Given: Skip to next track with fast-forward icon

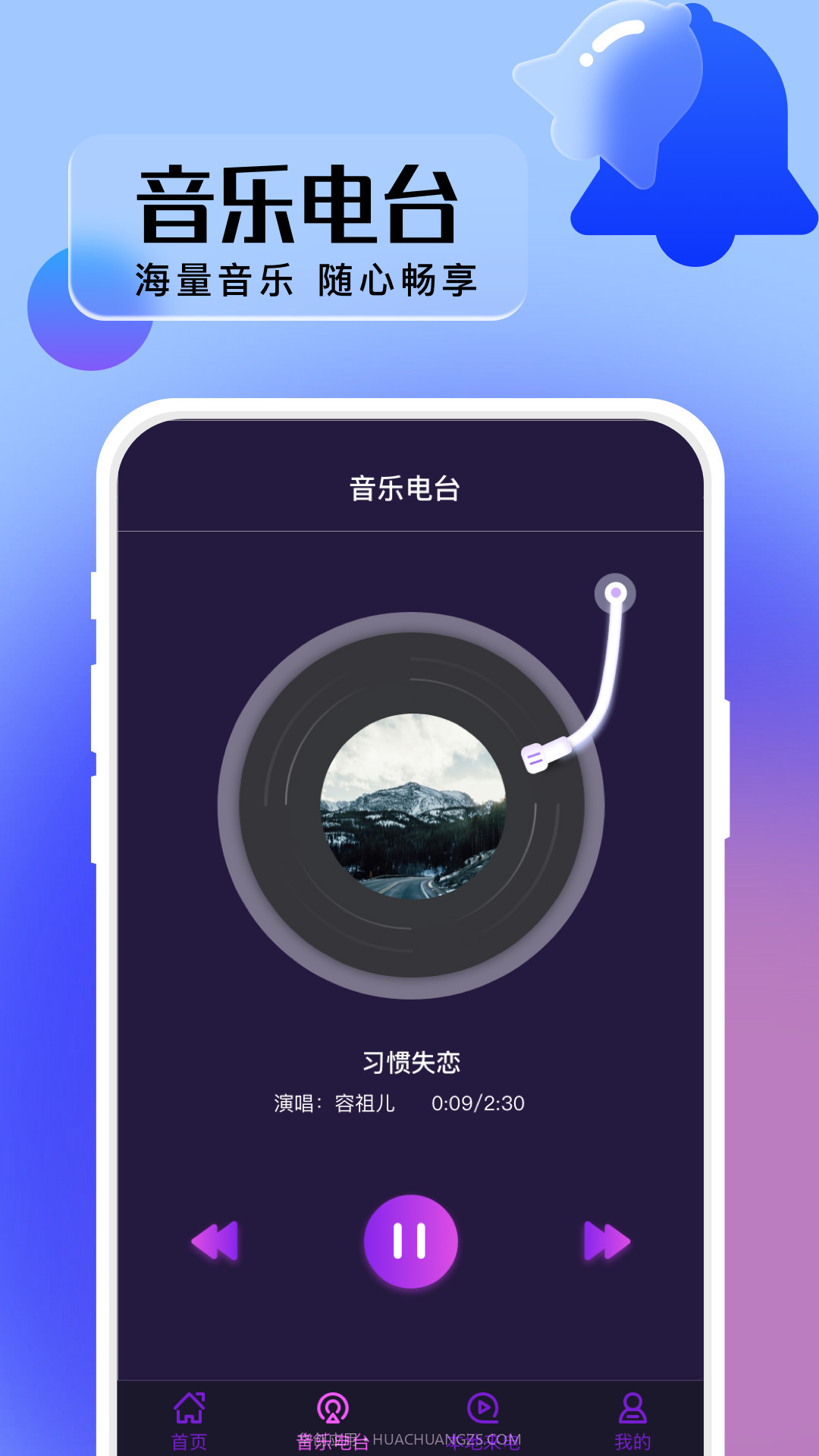Looking at the screenshot, I should 607,1238.
